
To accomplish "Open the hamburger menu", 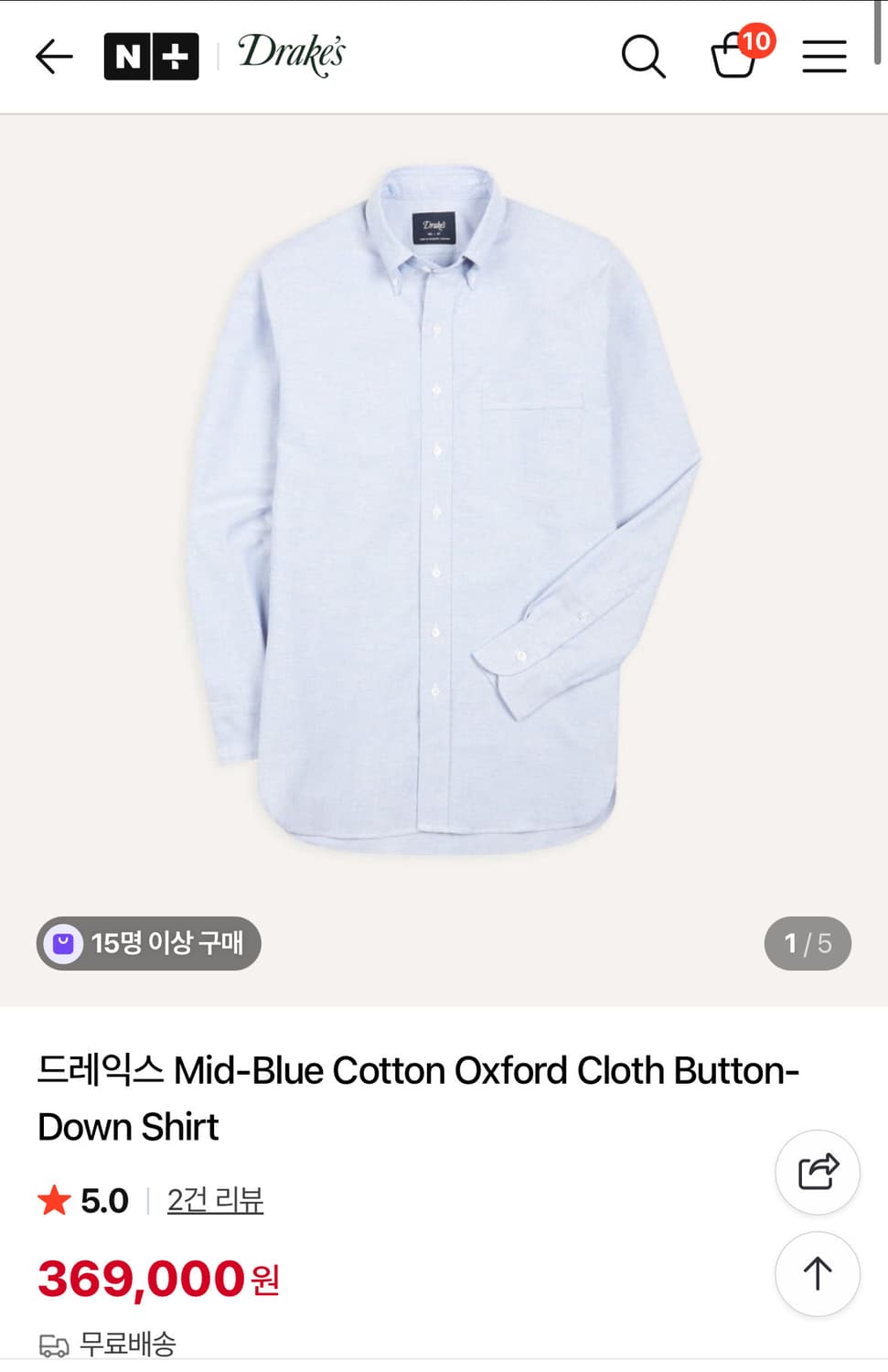I will coord(824,57).
